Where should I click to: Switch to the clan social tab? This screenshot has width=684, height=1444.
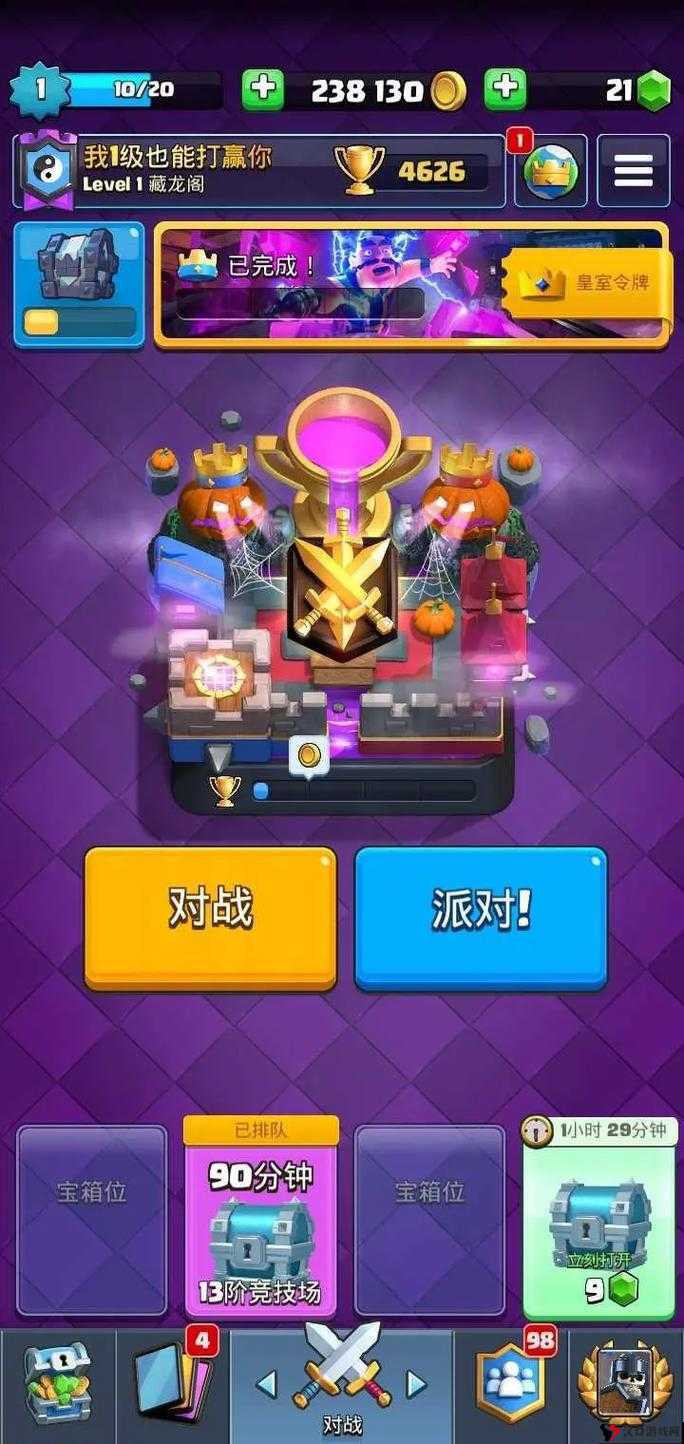point(512,1385)
